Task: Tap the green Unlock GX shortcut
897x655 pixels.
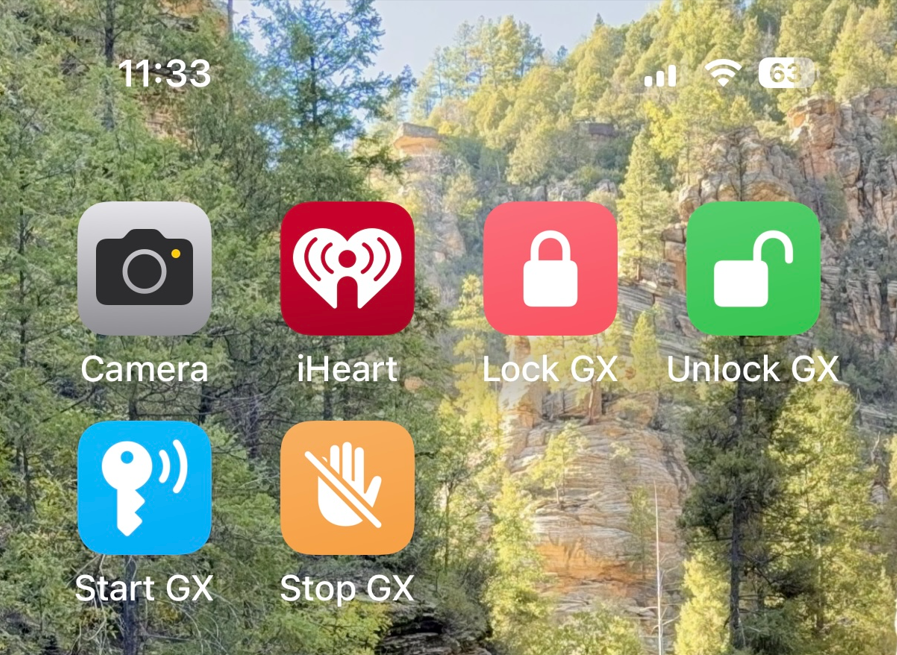Action: tap(753, 268)
